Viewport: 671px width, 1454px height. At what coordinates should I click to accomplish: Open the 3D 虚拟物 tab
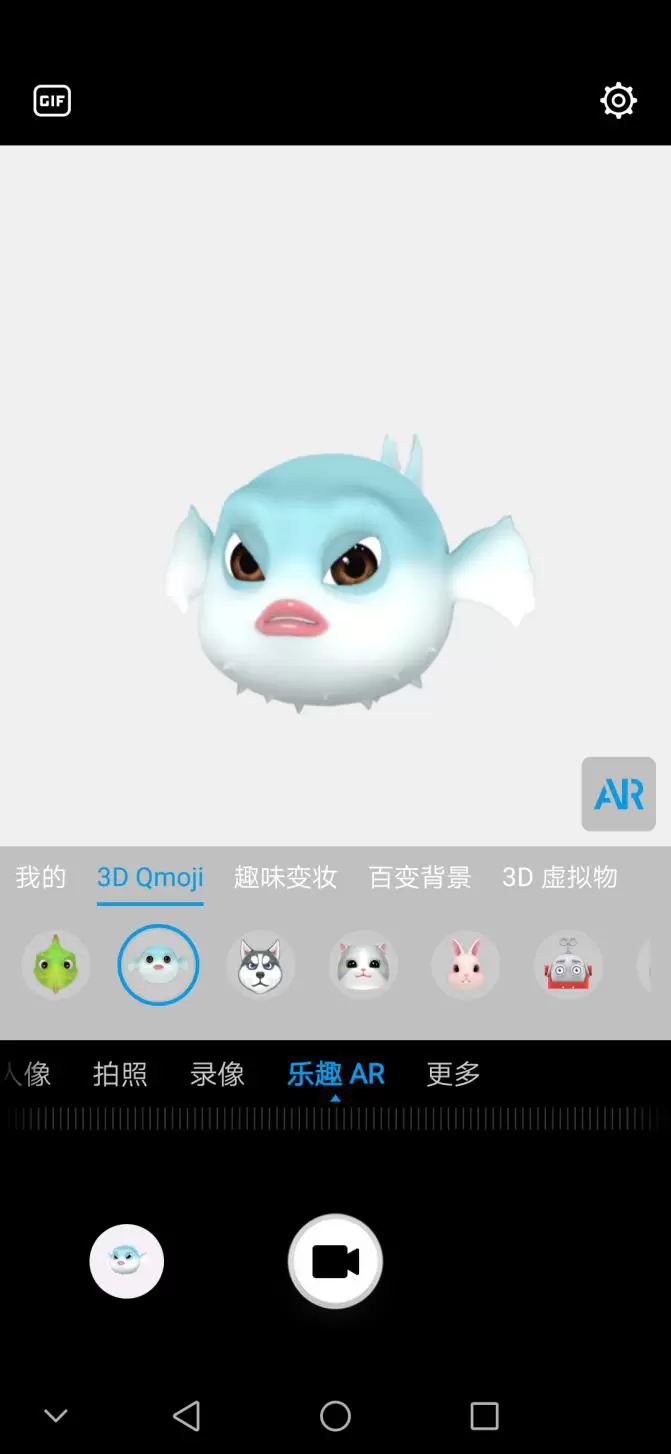pos(559,877)
